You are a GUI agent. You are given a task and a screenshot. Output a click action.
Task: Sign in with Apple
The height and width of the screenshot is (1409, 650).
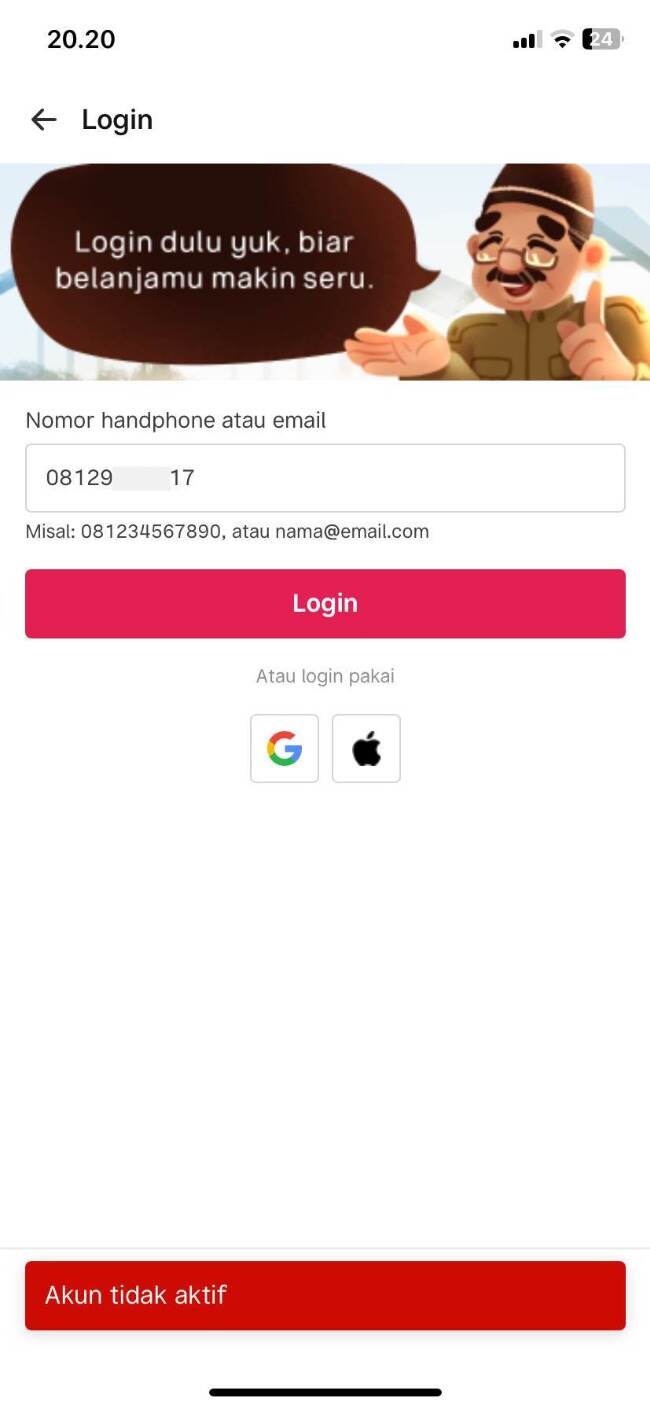366,748
